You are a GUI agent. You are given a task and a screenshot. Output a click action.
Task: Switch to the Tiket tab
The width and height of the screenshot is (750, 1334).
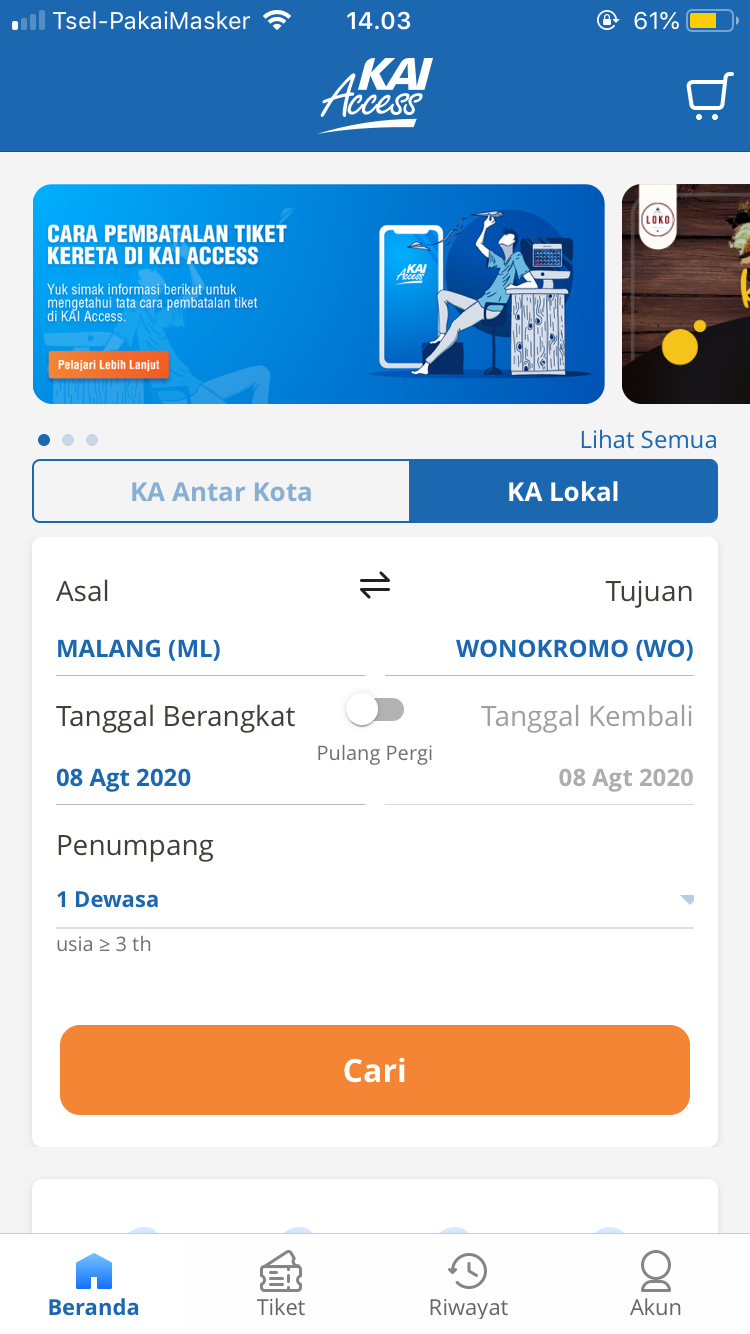tap(281, 1284)
